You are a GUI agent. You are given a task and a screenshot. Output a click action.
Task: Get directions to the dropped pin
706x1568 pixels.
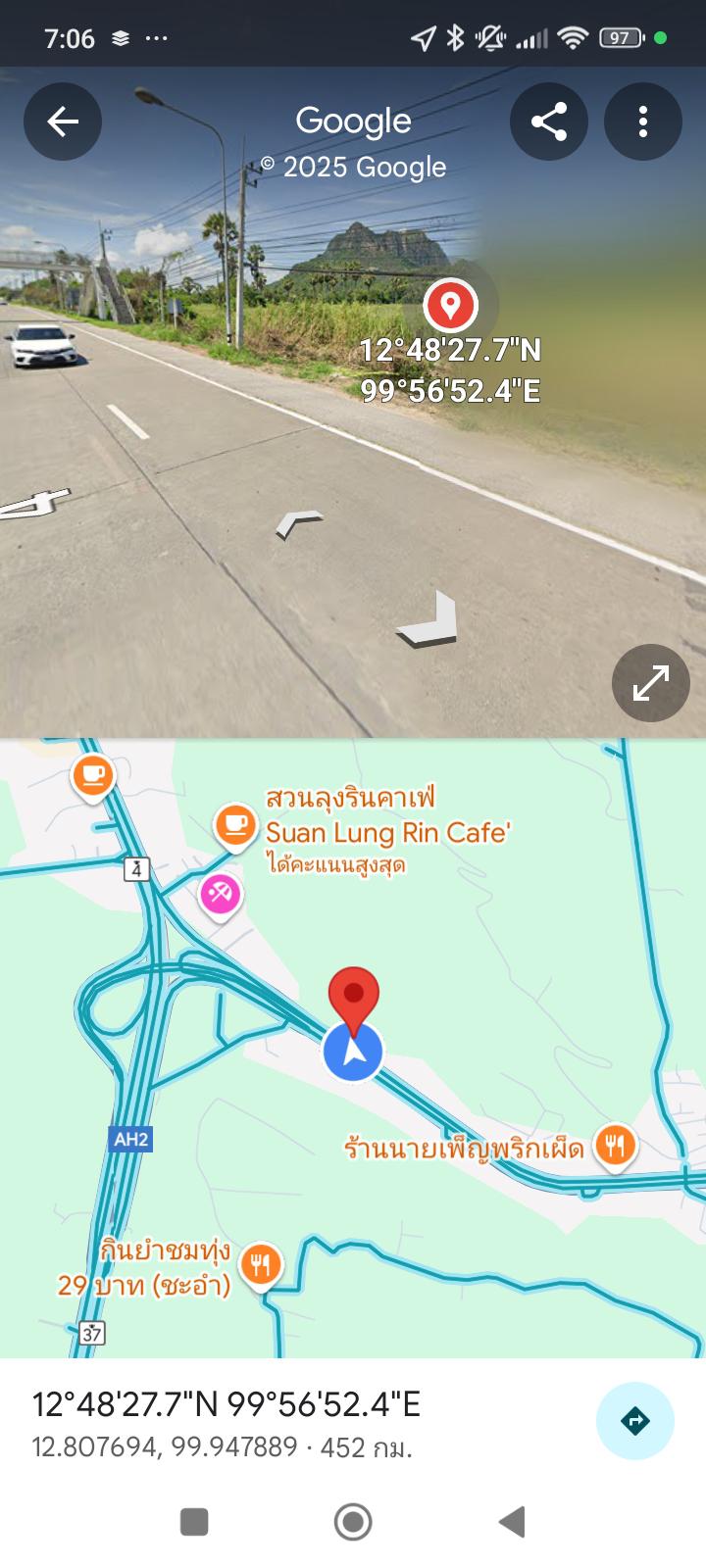click(x=634, y=1420)
